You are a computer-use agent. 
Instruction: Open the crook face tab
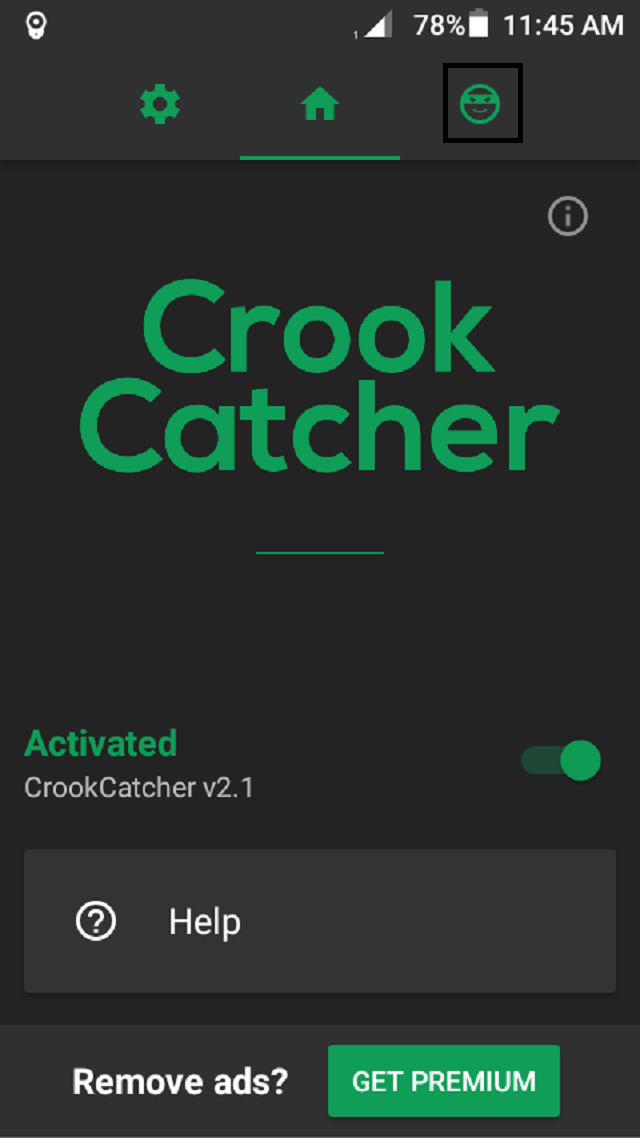(x=481, y=103)
